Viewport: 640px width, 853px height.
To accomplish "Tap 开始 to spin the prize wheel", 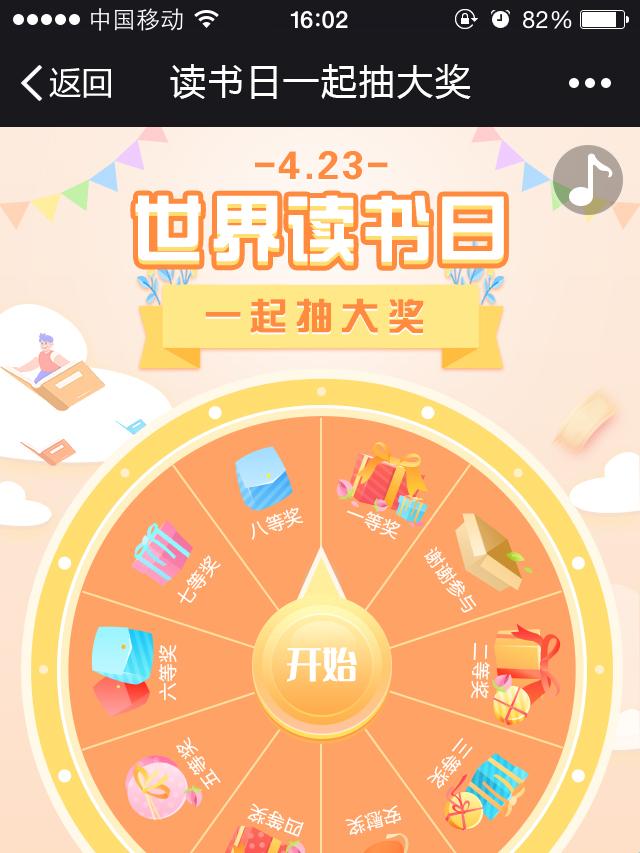I will pos(320,663).
